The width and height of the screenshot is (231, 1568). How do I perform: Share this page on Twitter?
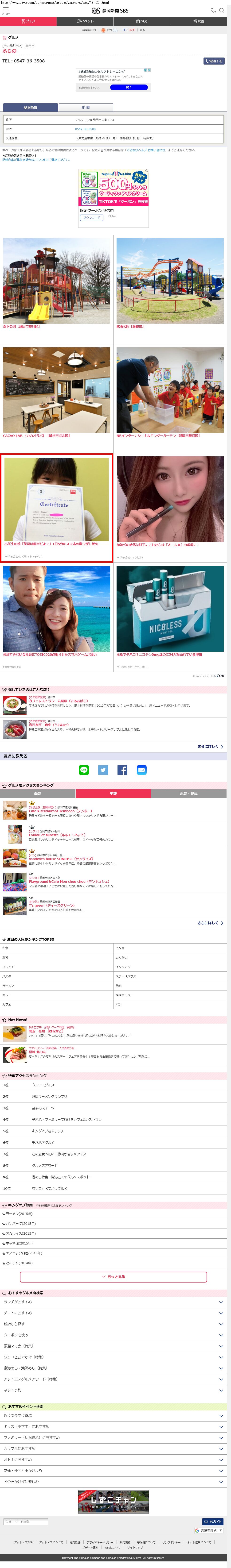[x=103, y=770]
